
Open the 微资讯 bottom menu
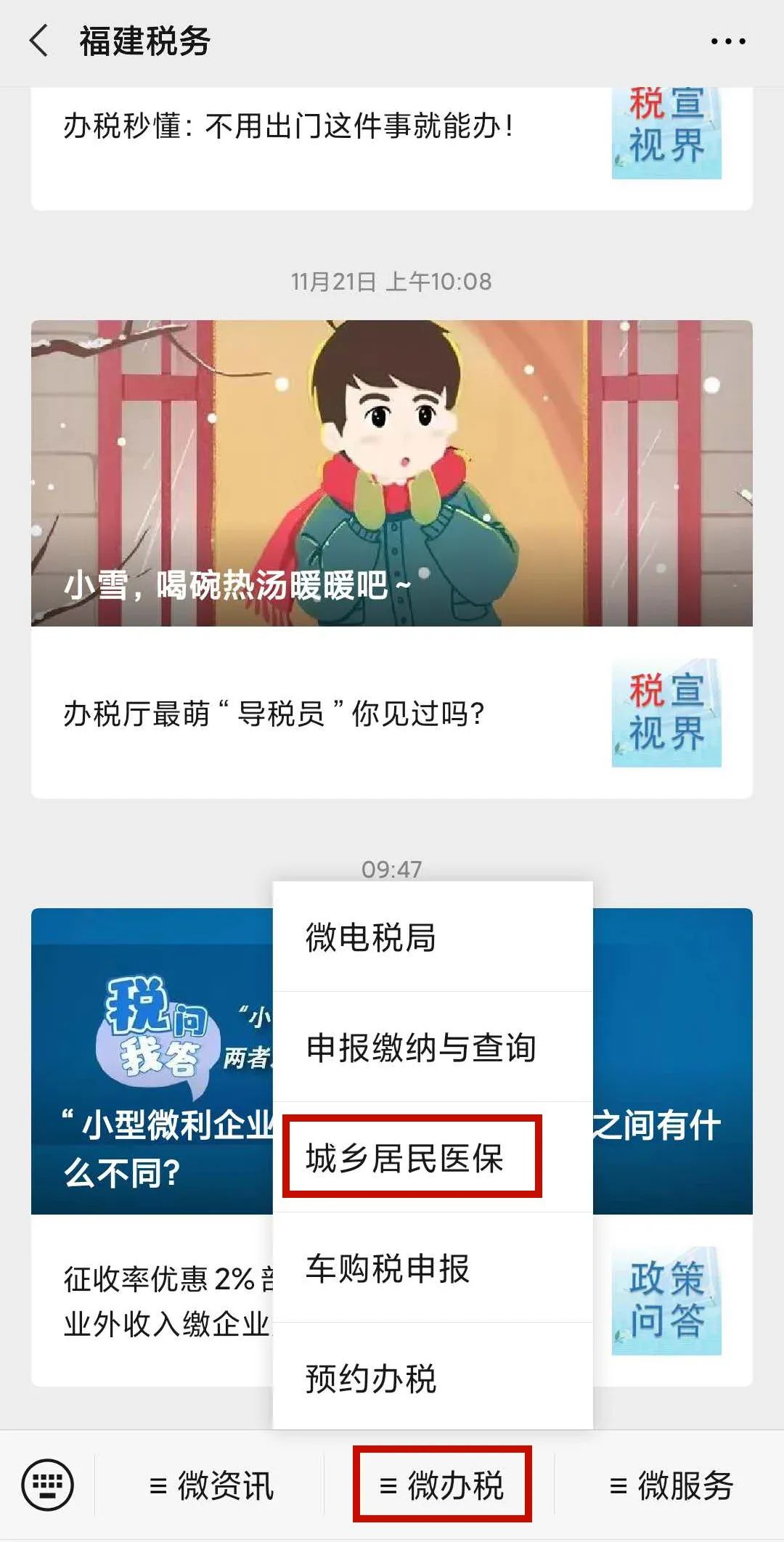tap(211, 1485)
